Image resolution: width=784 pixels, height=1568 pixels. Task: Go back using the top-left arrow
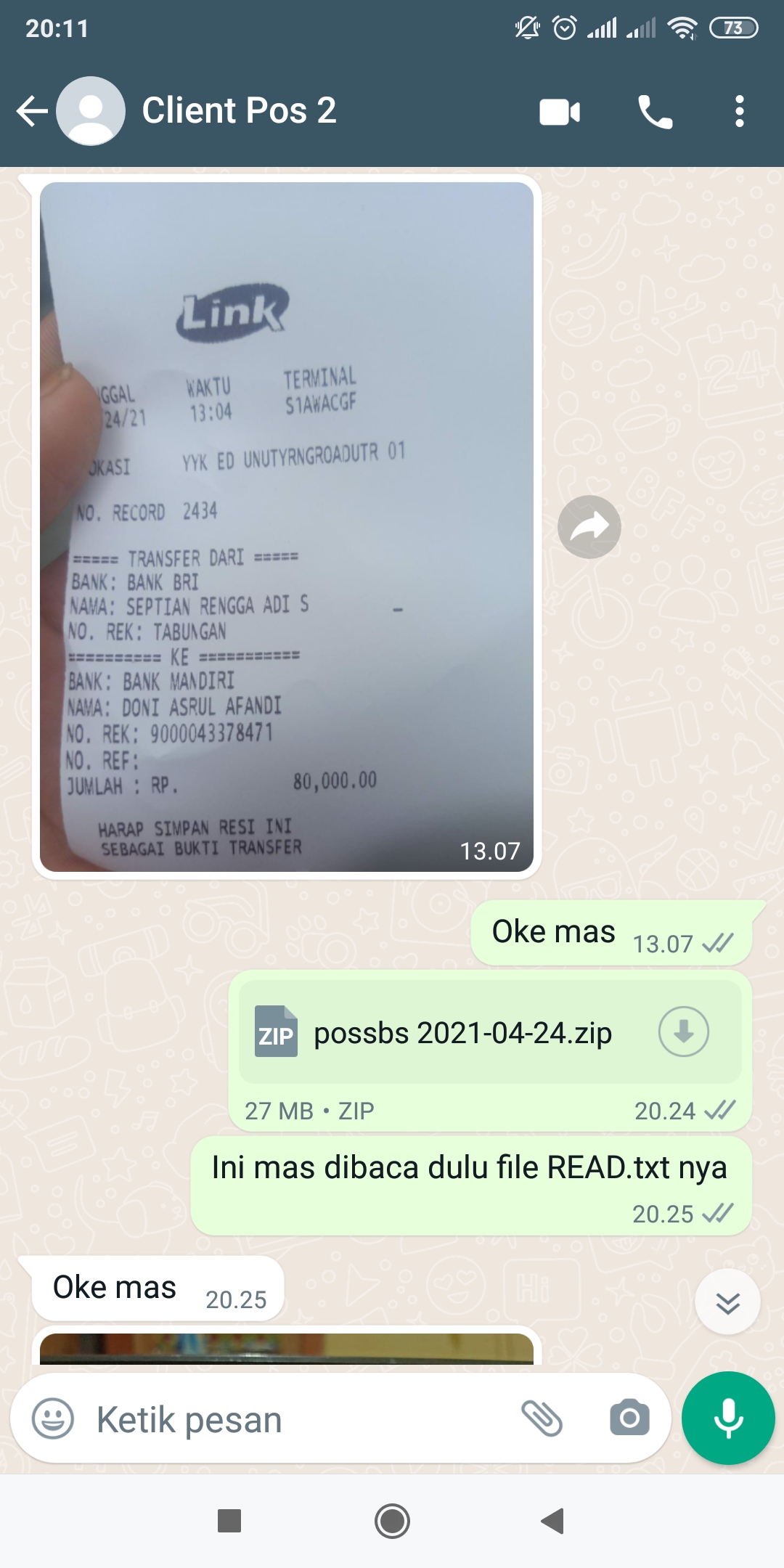(32, 112)
